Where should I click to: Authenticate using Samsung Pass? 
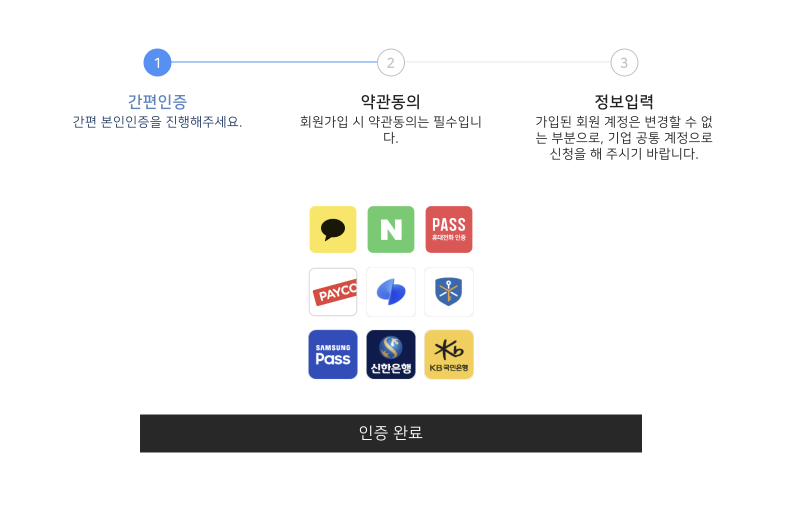pyautogui.click(x=333, y=354)
